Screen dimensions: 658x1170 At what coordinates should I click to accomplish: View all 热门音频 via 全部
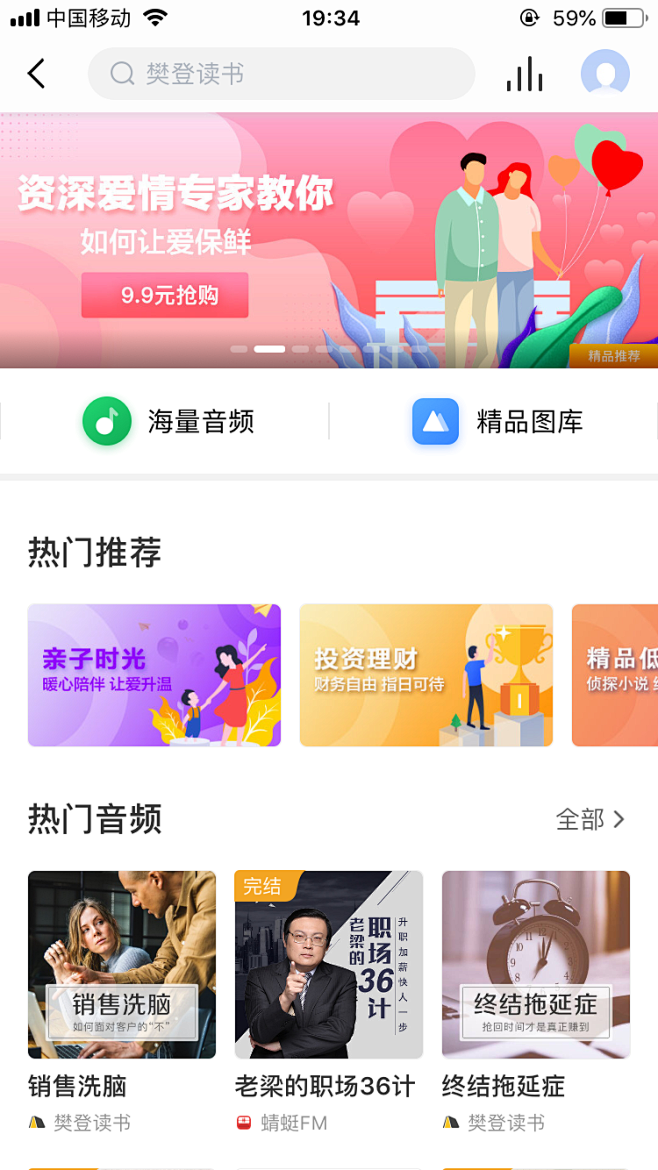(590, 820)
